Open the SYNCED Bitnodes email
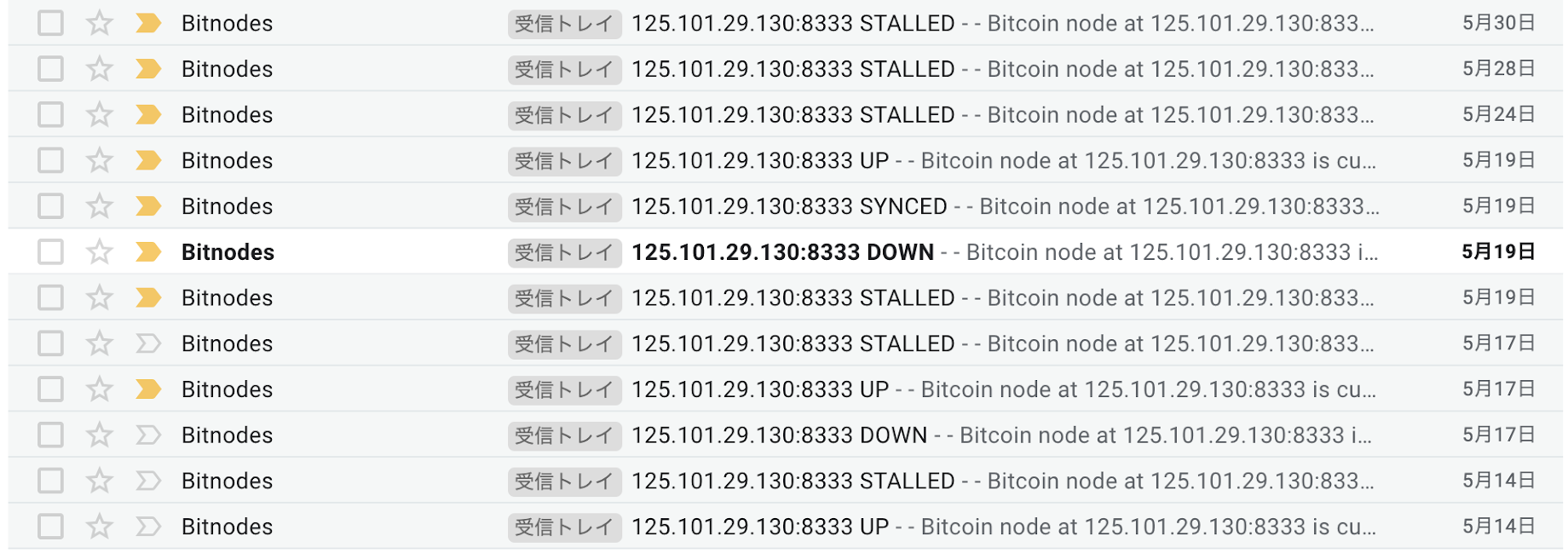 coord(785,206)
